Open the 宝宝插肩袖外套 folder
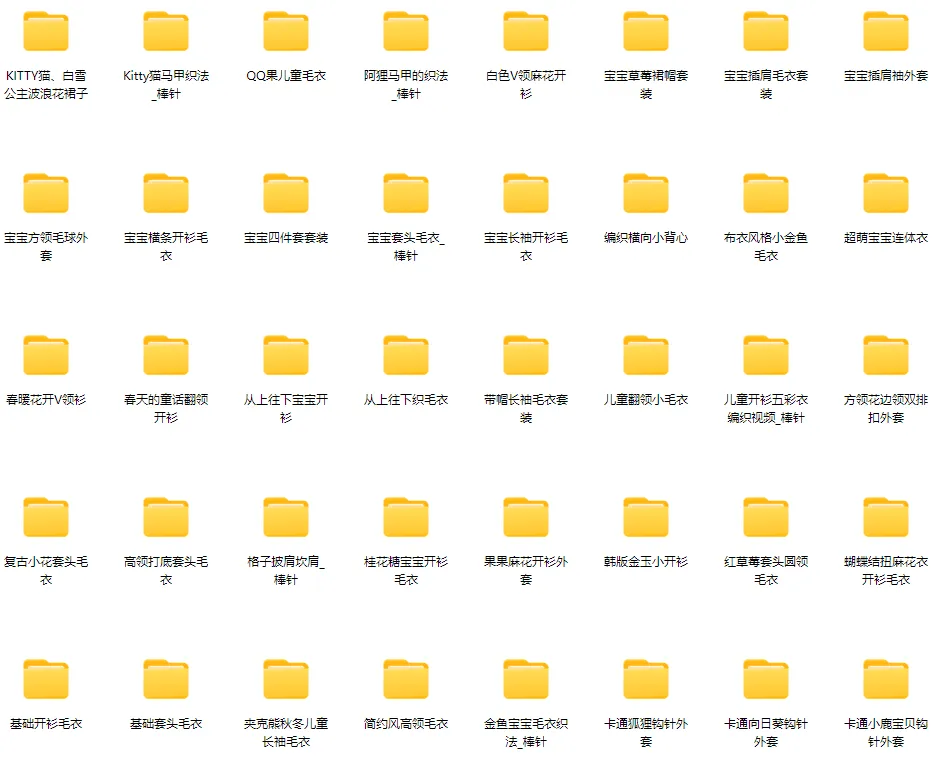The width and height of the screenshot is (938, 758). [886, 32]
